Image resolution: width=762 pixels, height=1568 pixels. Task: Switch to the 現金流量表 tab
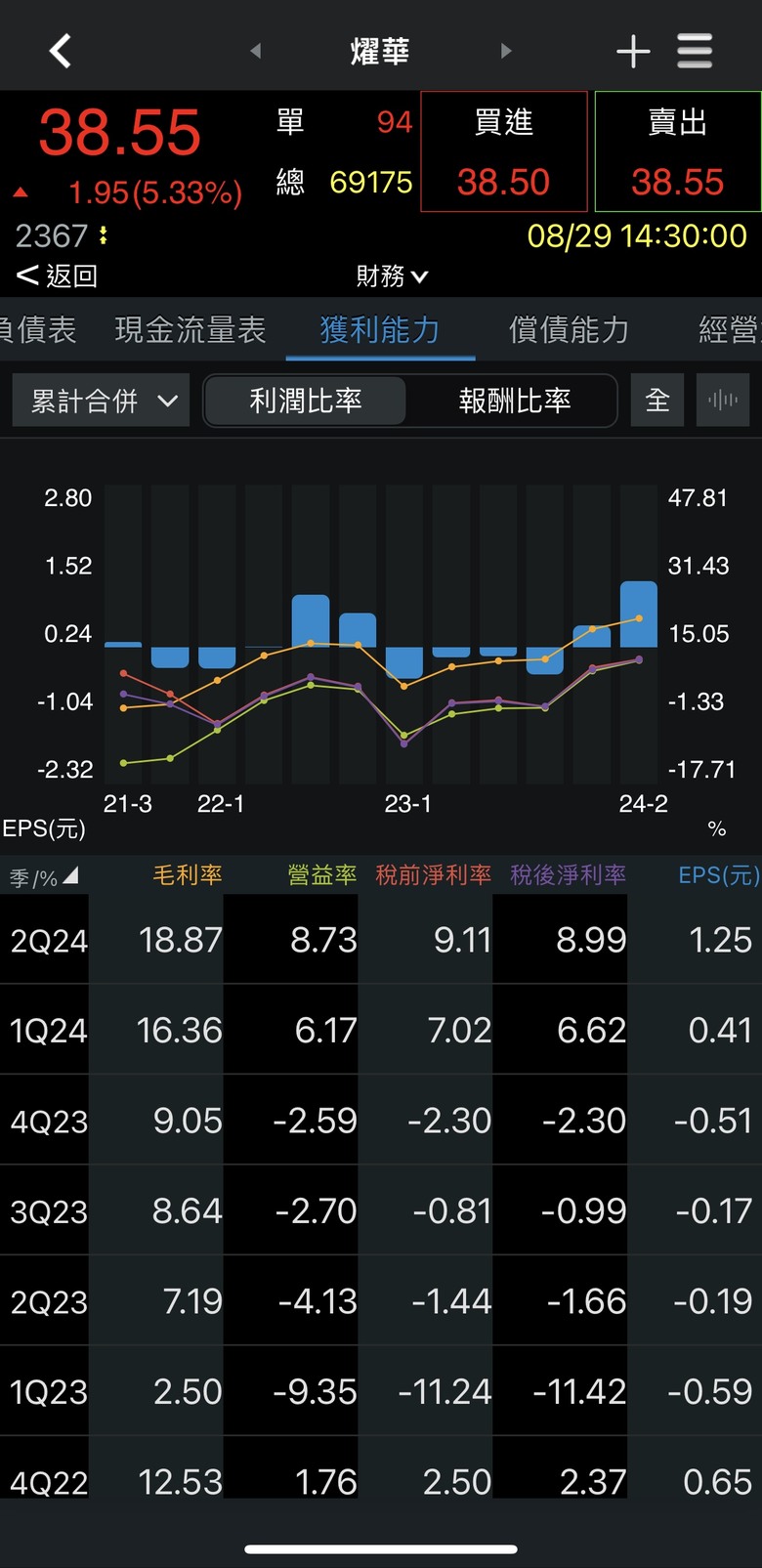pyautogui.click(x=190, y=330)
